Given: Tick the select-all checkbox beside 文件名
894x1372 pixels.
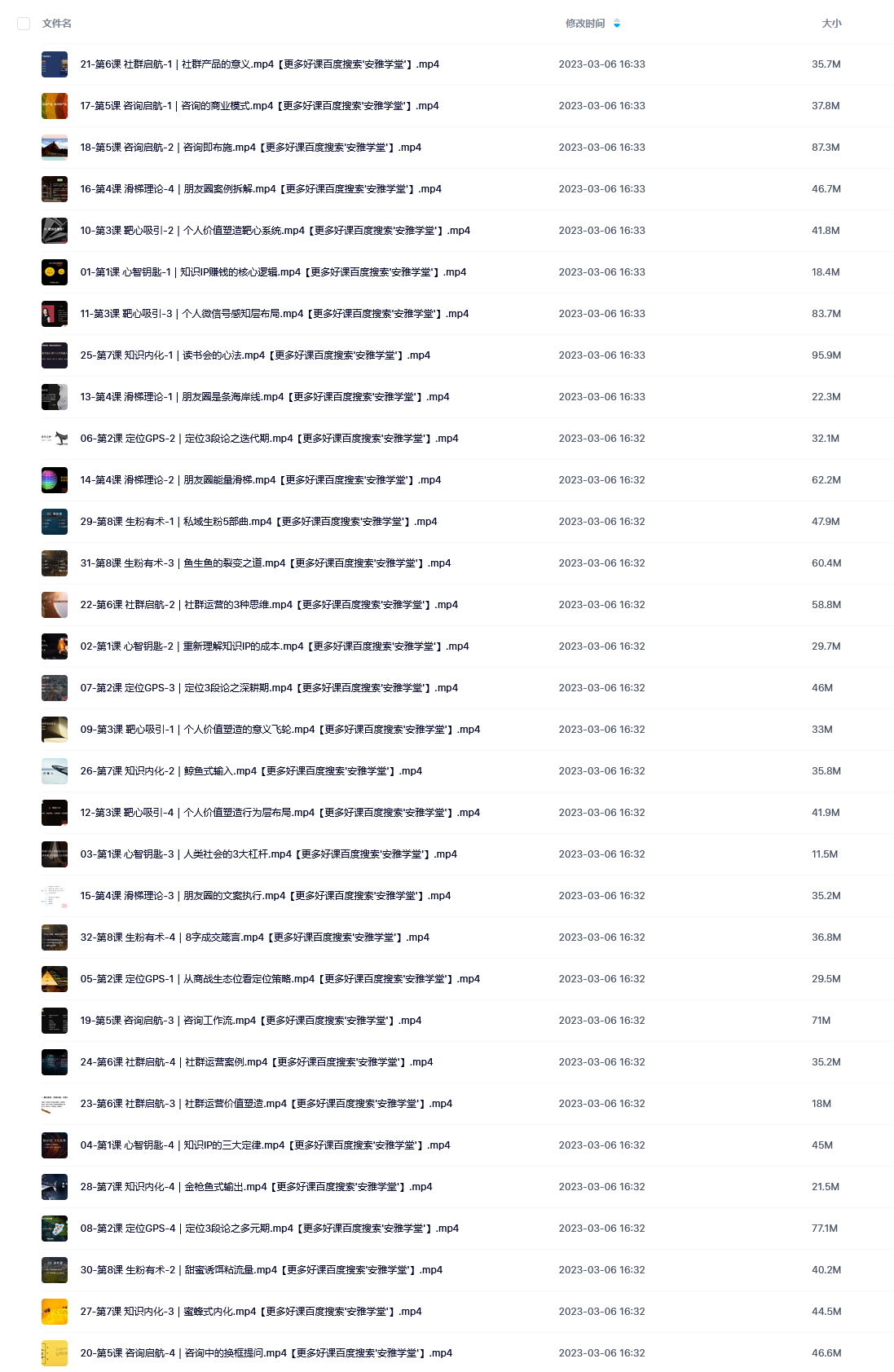Looking at the screenshot, I should click(24, 24).
